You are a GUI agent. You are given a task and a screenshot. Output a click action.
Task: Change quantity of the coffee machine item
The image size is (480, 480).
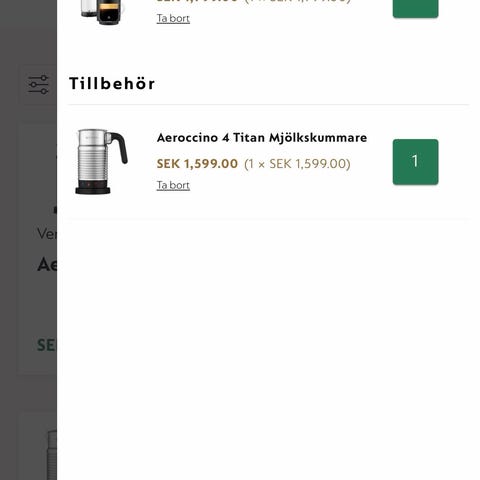[x=415, y=7]
